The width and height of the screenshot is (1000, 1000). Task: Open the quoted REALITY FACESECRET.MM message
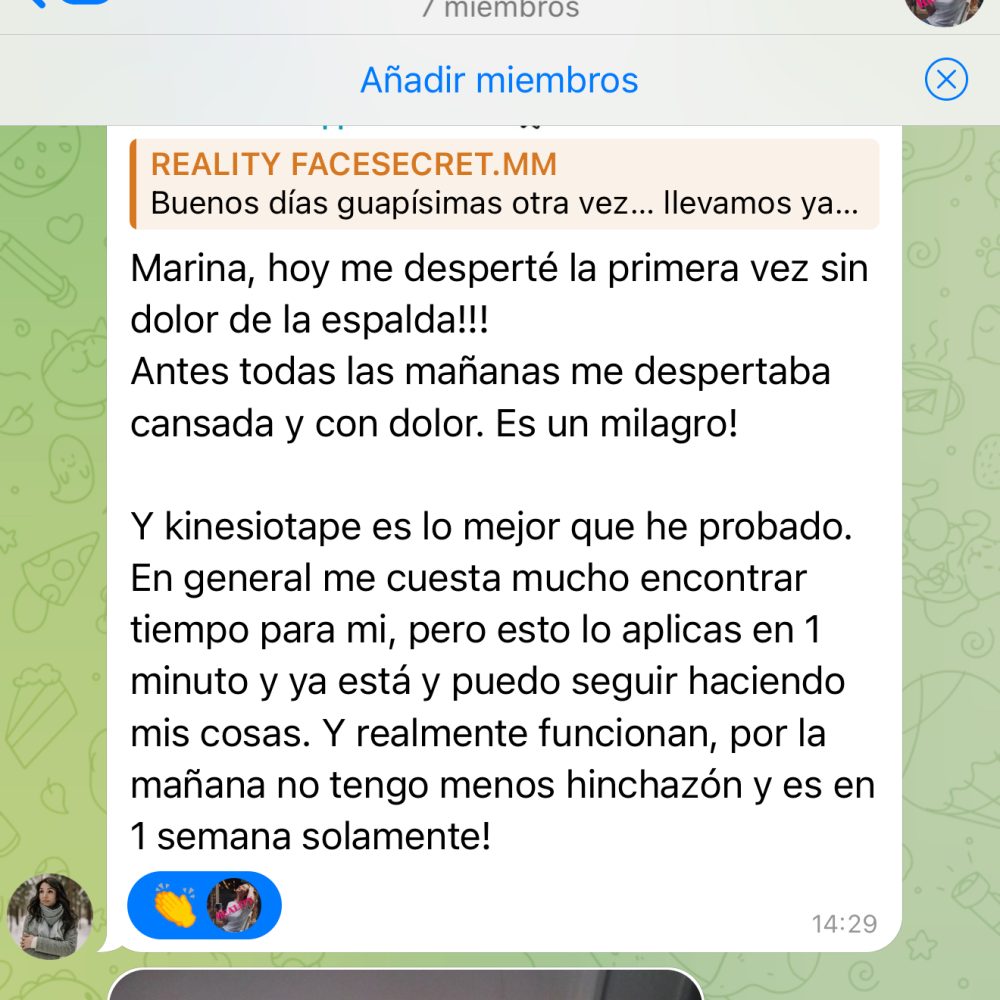click(504, 184)
